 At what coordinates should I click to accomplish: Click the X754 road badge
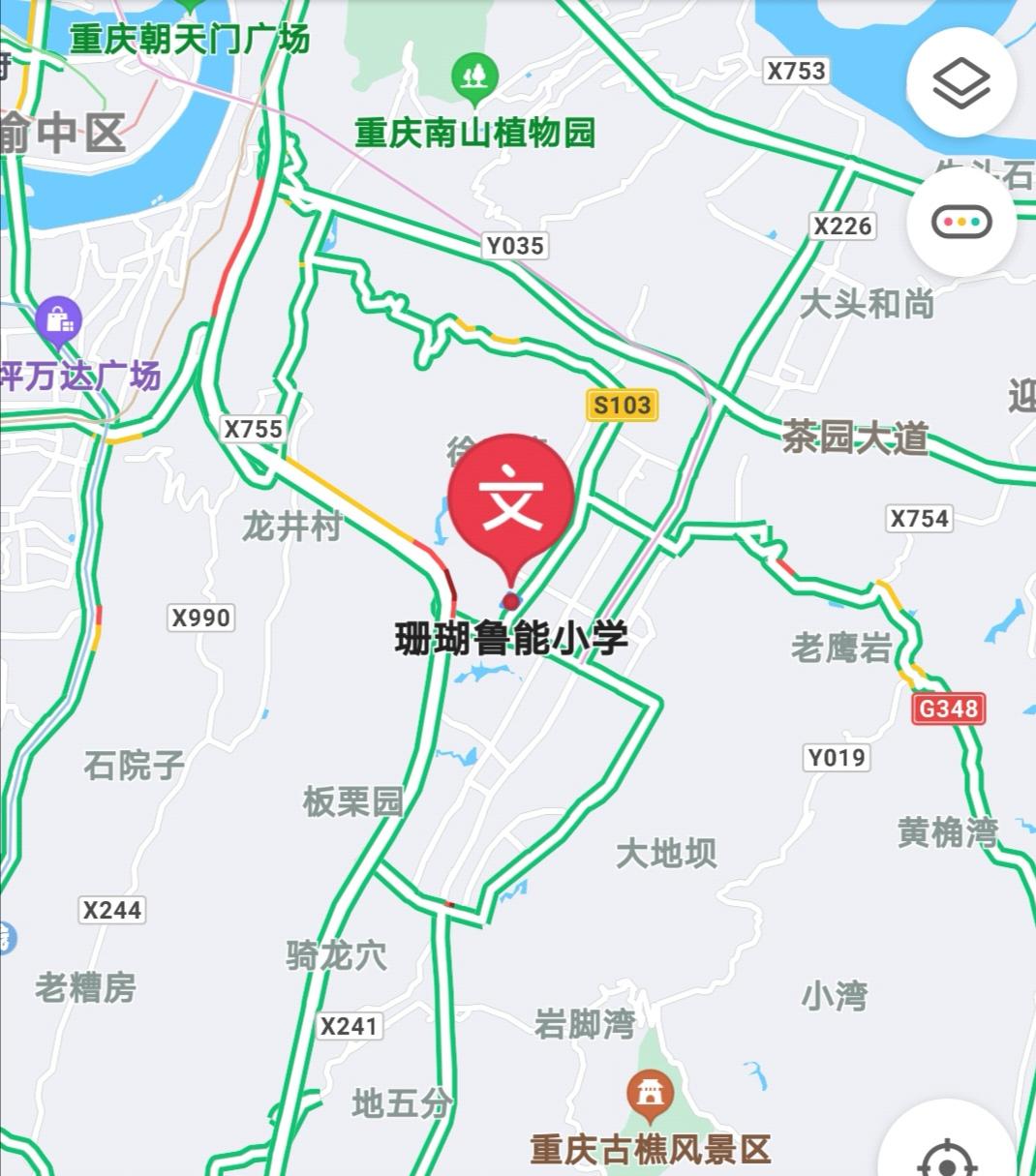pyautogui.click(x=921, y=519)
